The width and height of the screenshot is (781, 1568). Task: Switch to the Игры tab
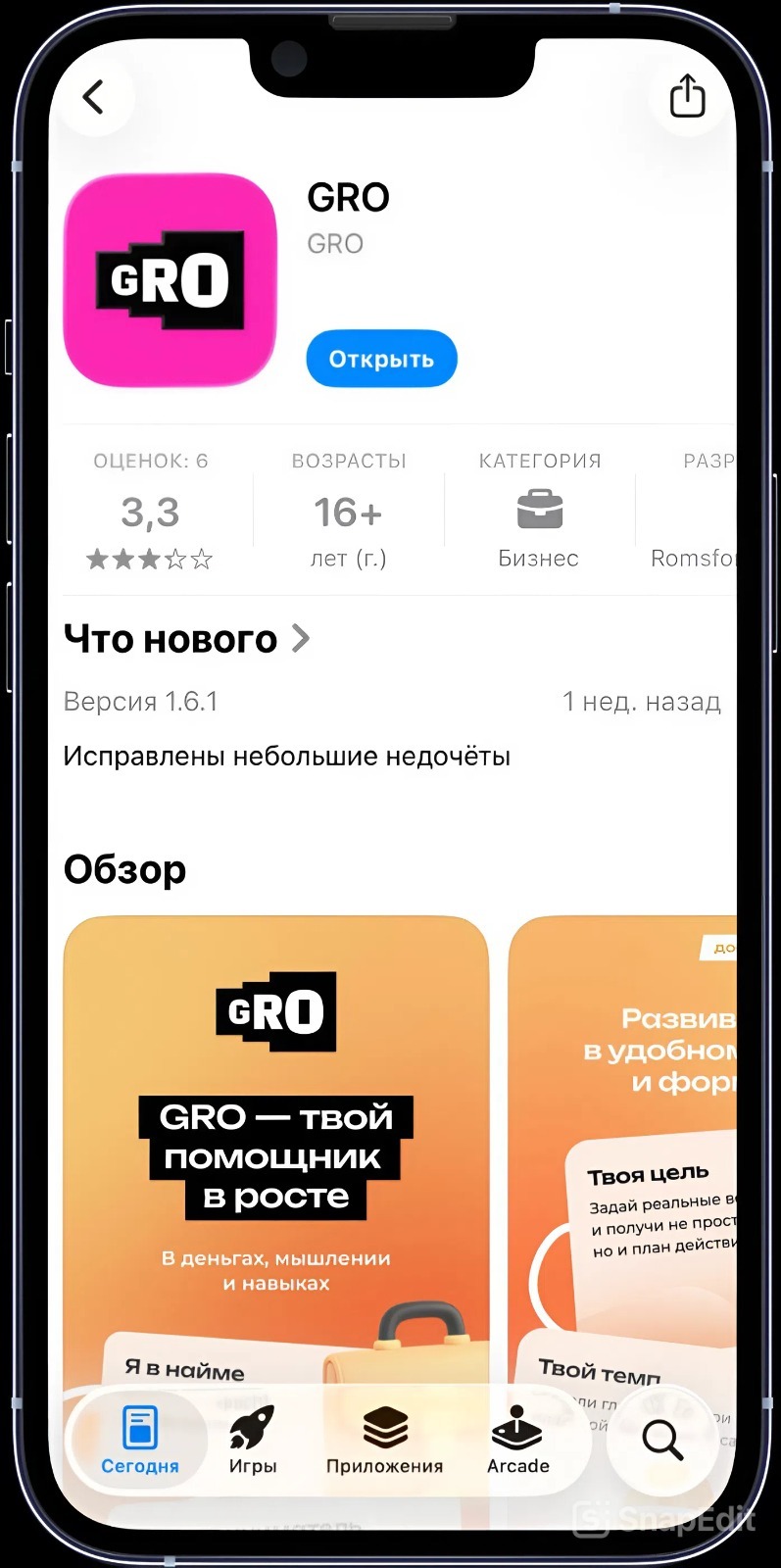click(253, 1440)
